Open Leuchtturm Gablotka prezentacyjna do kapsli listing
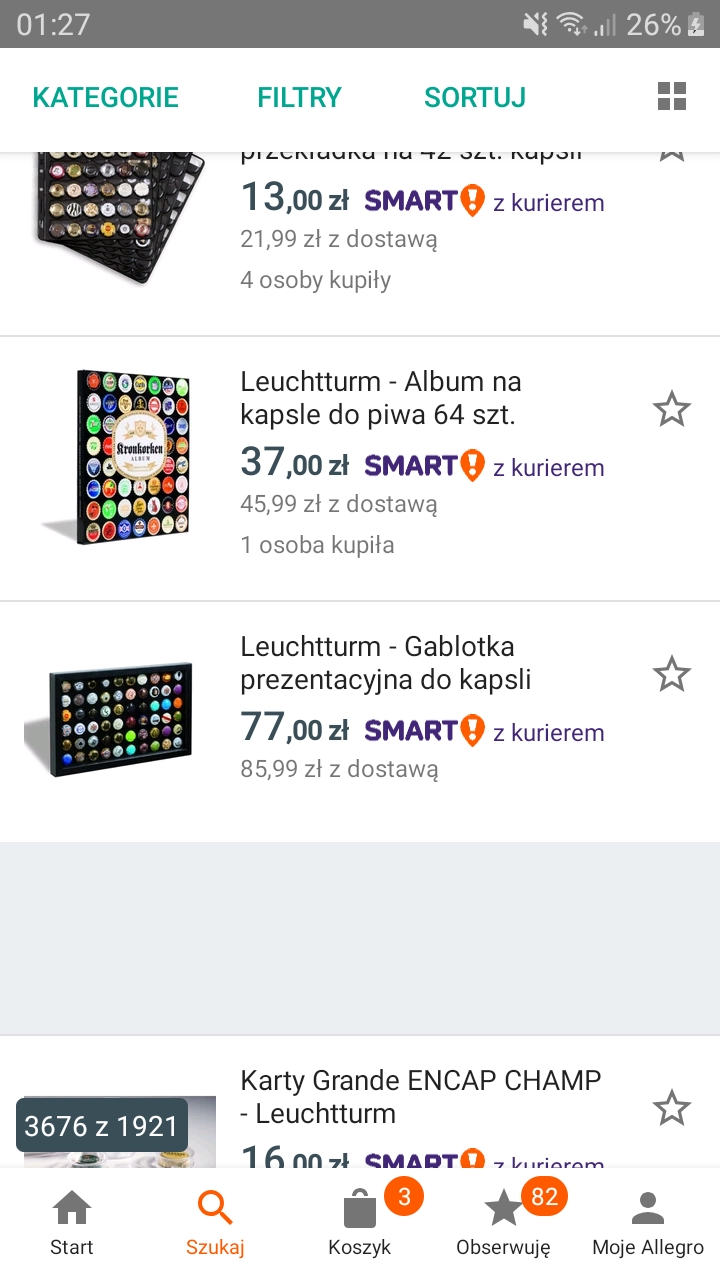720x1280 pixels. point(385,663)
